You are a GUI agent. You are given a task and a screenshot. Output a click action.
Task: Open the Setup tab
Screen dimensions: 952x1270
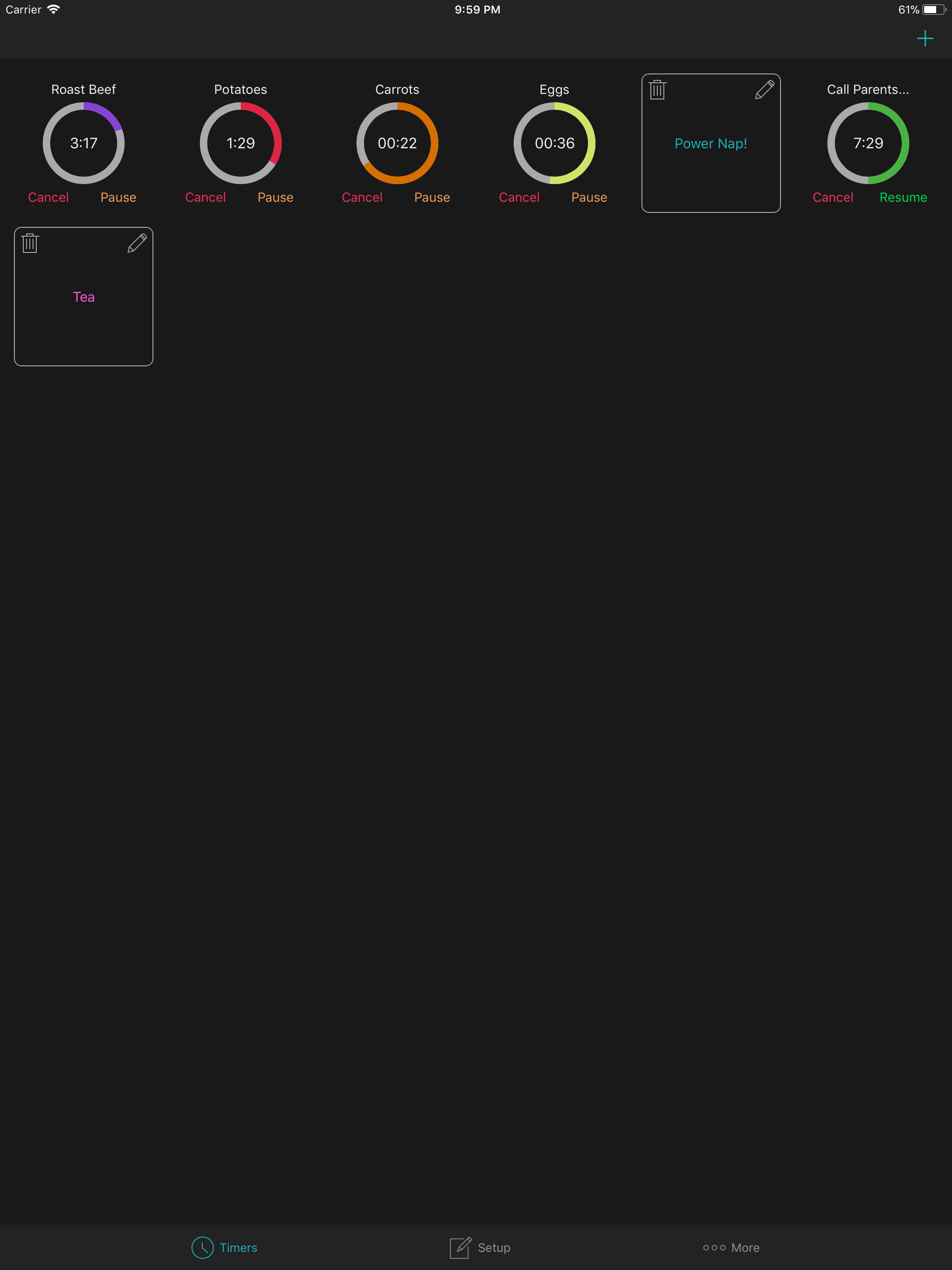(x=480, y=1248)
